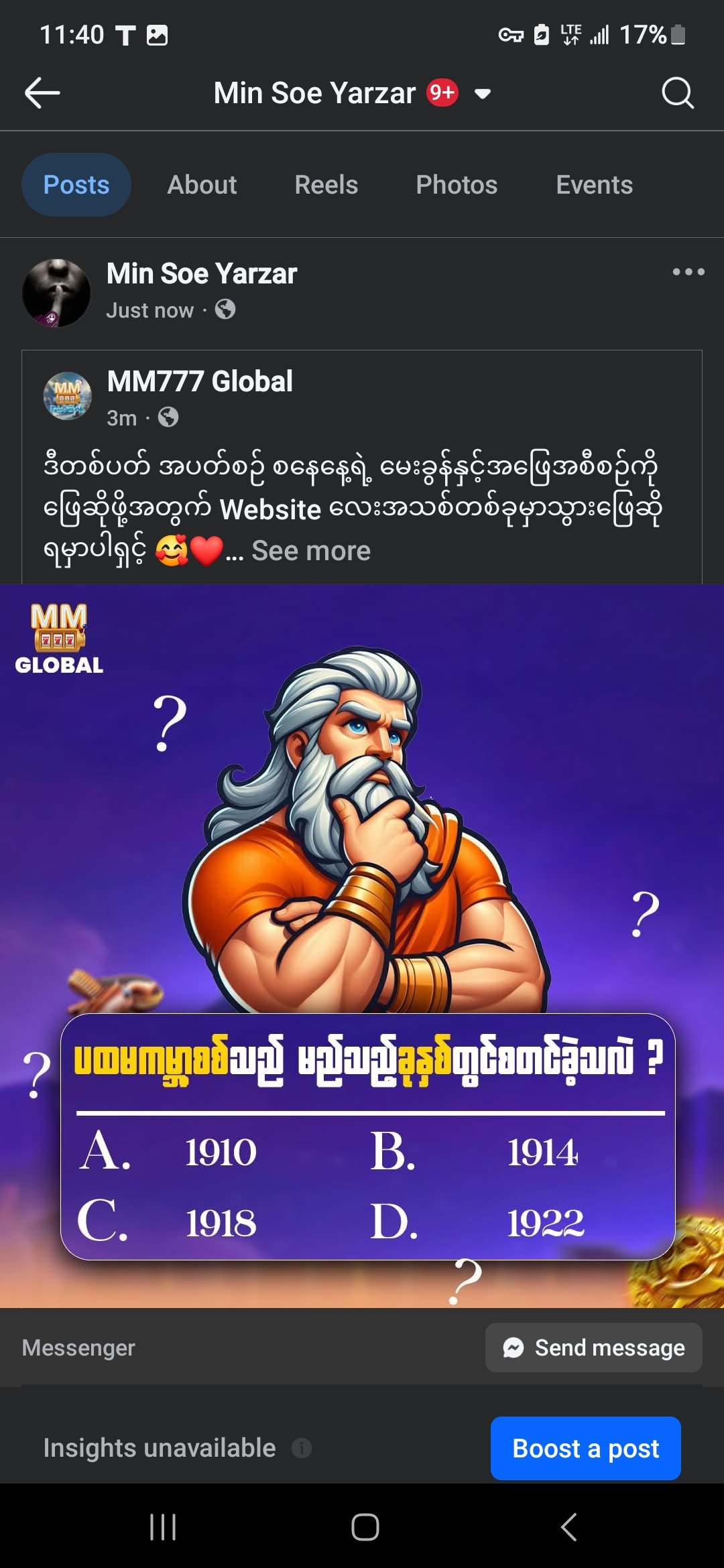Open the shared quiz image
Image resolution: width=724 pixels, height=1568 pixels.
point(362,945)
